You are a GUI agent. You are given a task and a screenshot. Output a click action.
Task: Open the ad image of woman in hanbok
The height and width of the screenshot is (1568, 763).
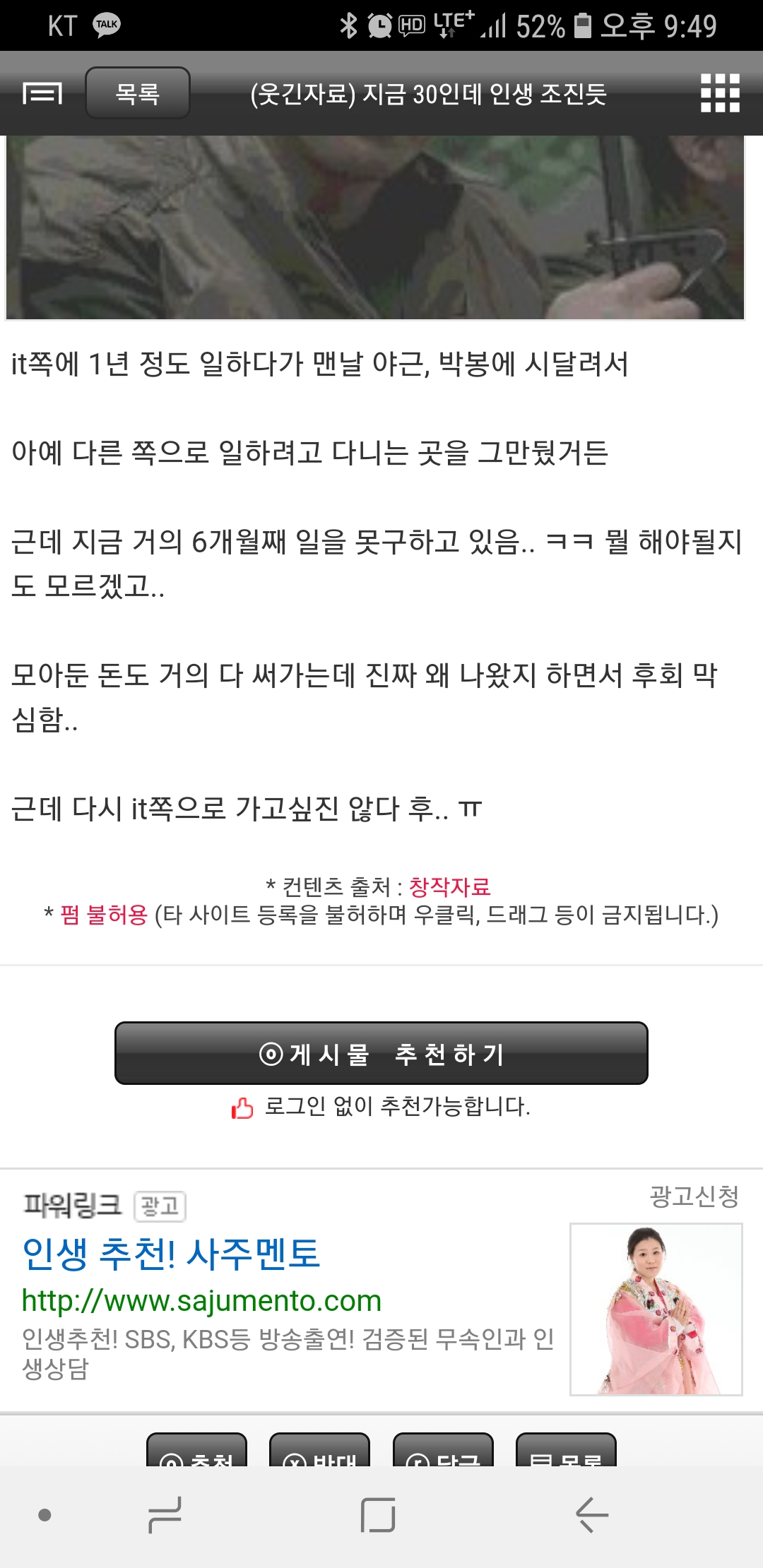click(x=656, y=1309)
